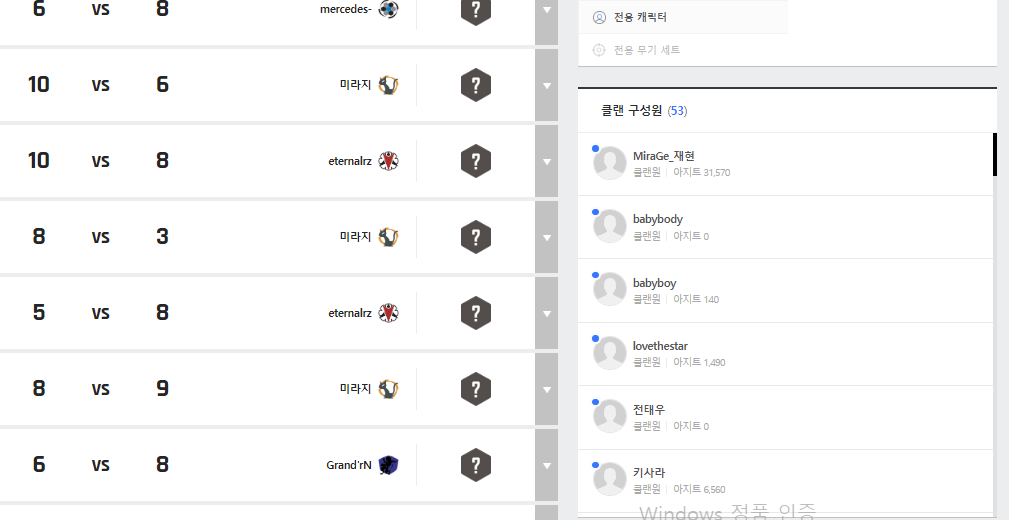Select clan member 전태우
1009x520 pixels.
pos(648,410)
